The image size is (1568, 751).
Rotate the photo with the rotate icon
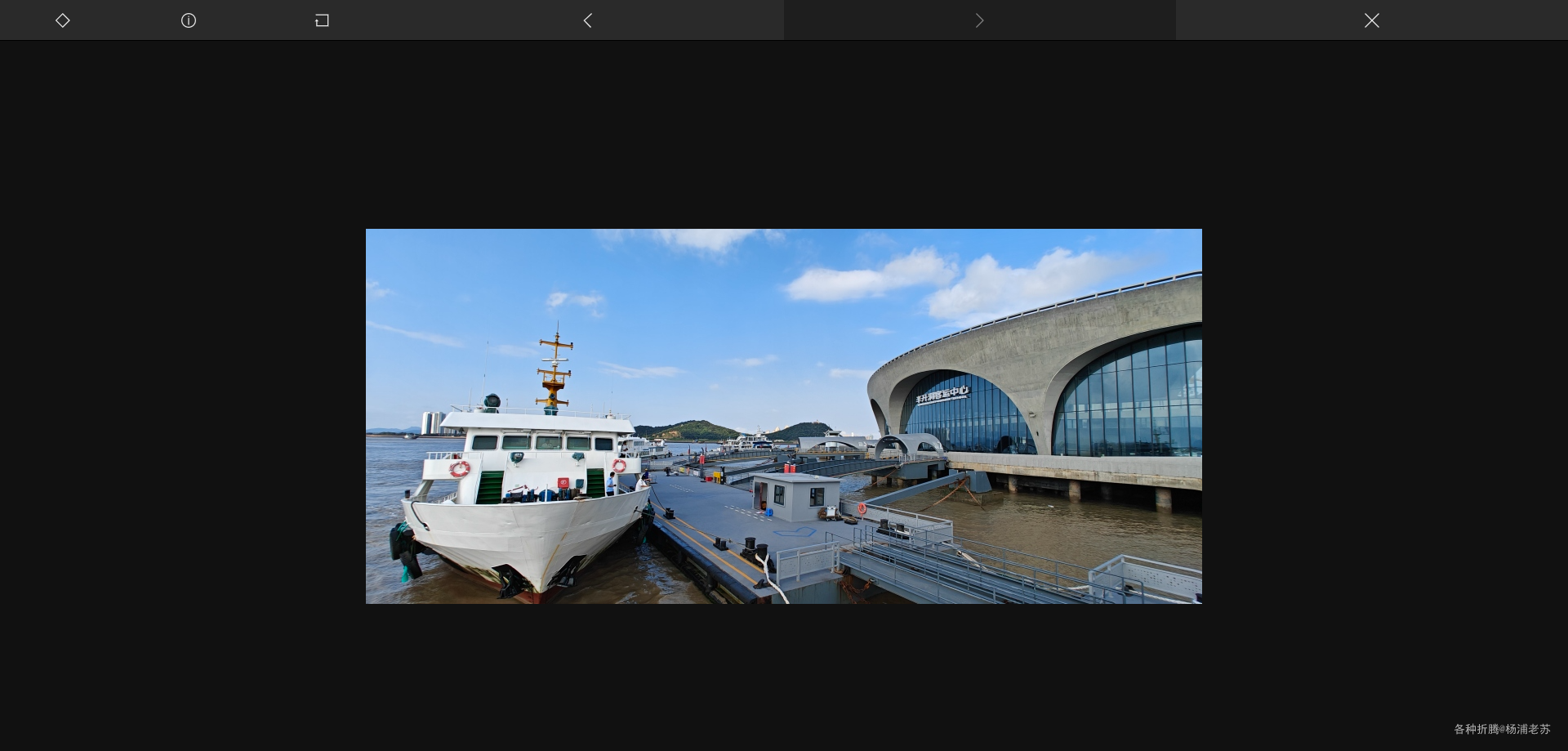[x=322, y=20]
